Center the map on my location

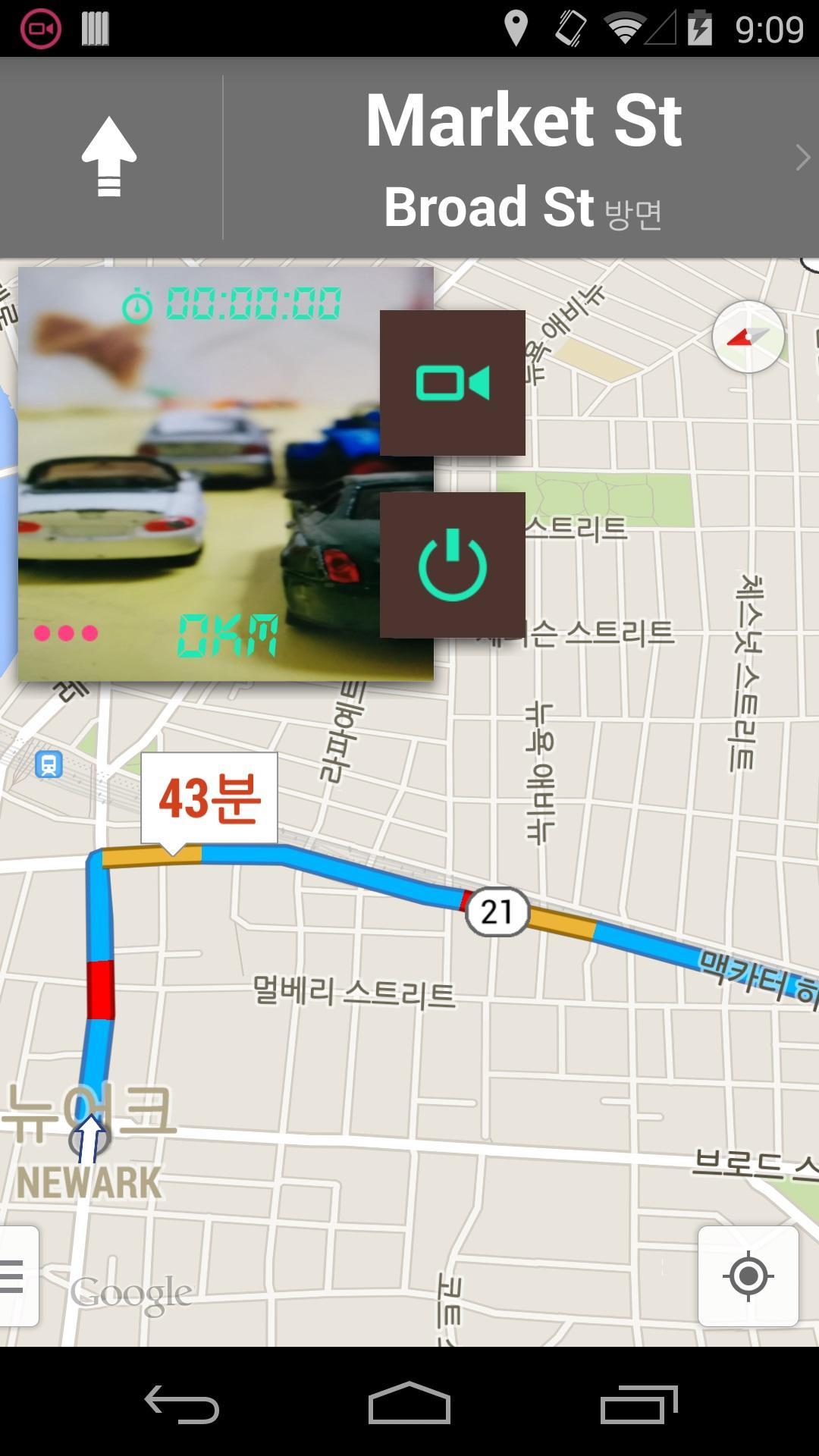748,1276
